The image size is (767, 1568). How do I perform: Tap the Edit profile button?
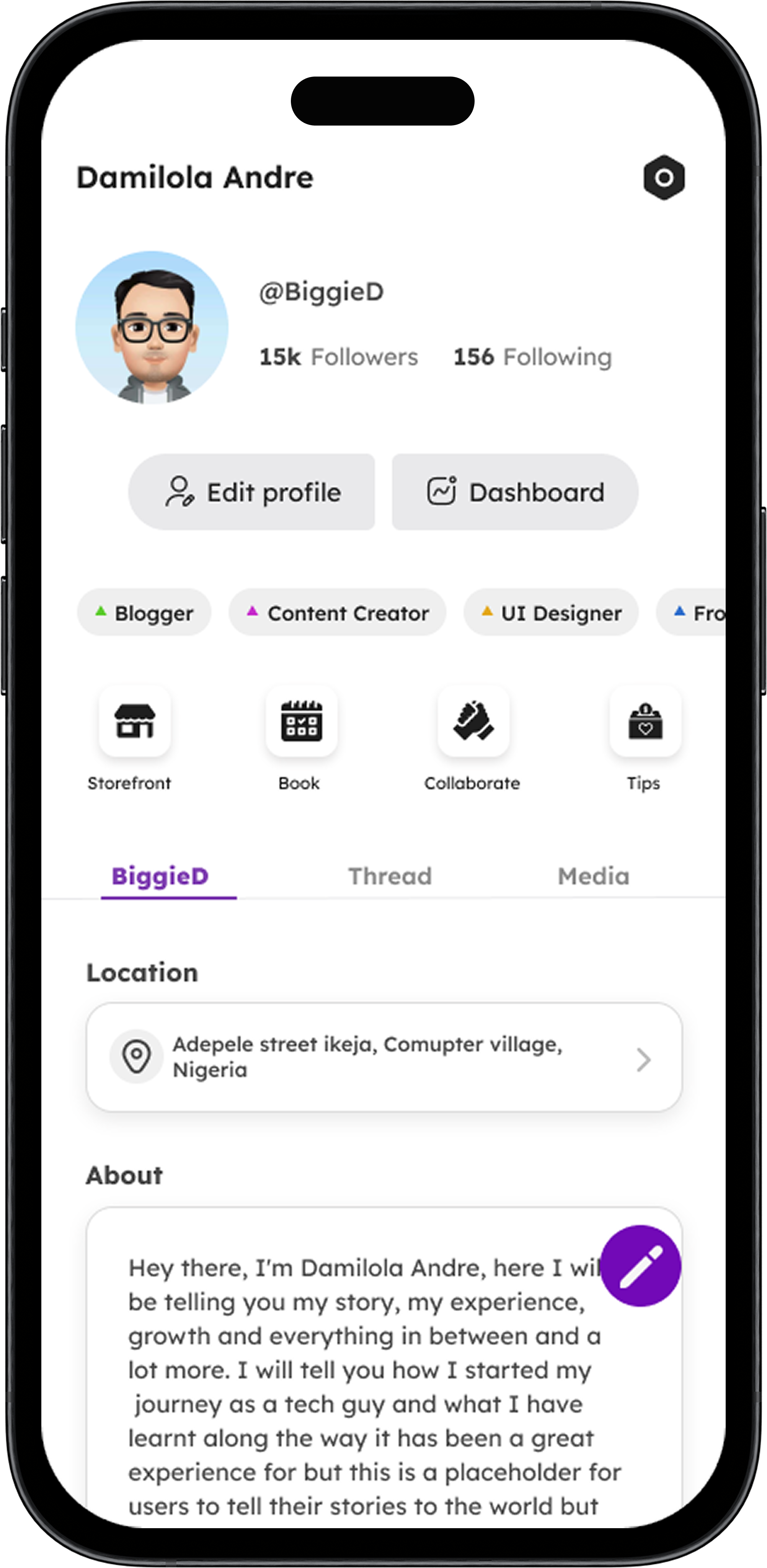(x=251, y=492)
